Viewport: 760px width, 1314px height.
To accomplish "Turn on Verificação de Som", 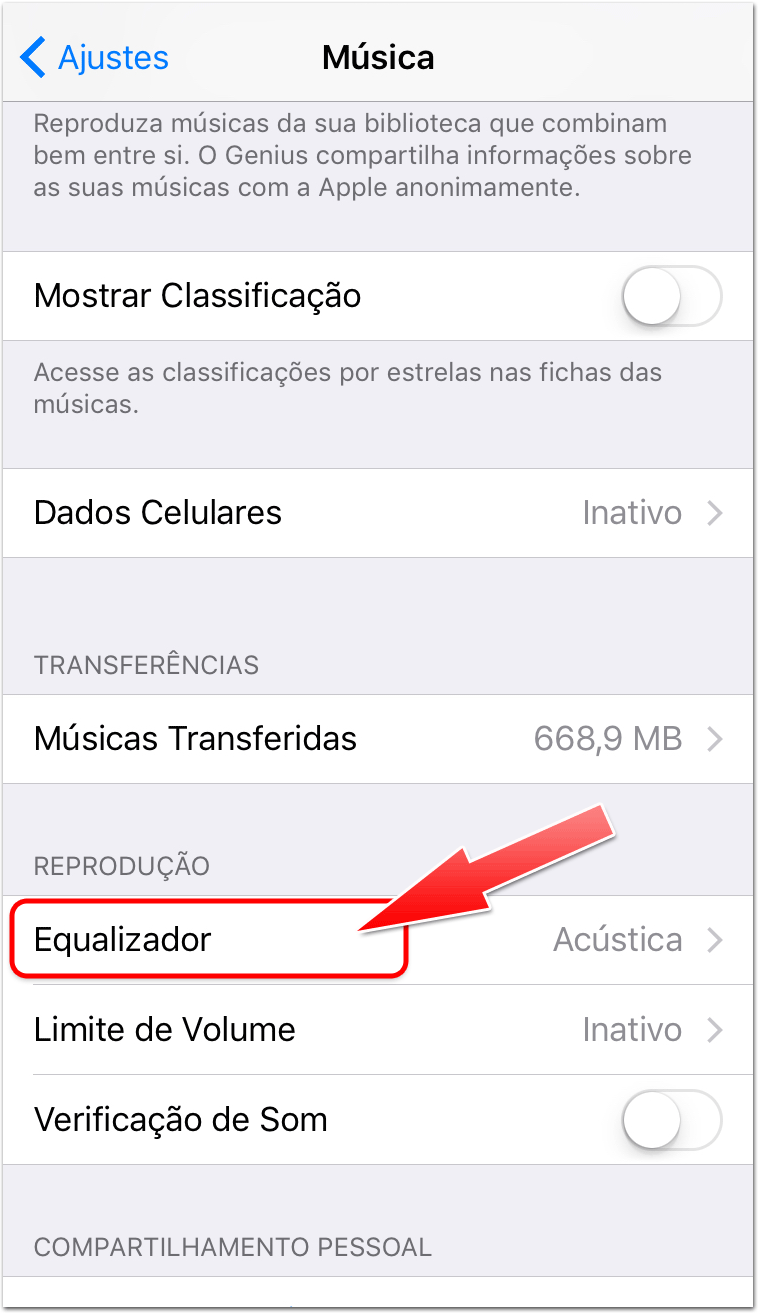I will click(x=671, y=1119).
